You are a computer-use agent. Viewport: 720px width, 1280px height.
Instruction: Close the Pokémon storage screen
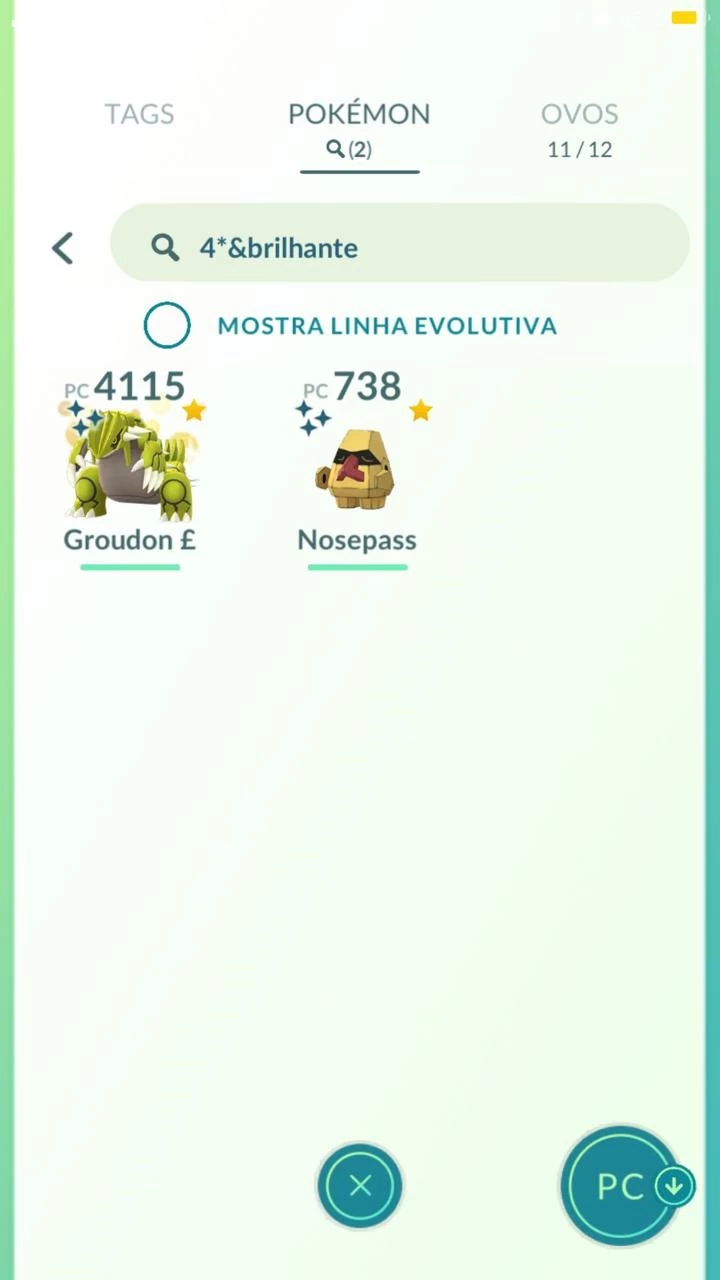click(360, 1186)
